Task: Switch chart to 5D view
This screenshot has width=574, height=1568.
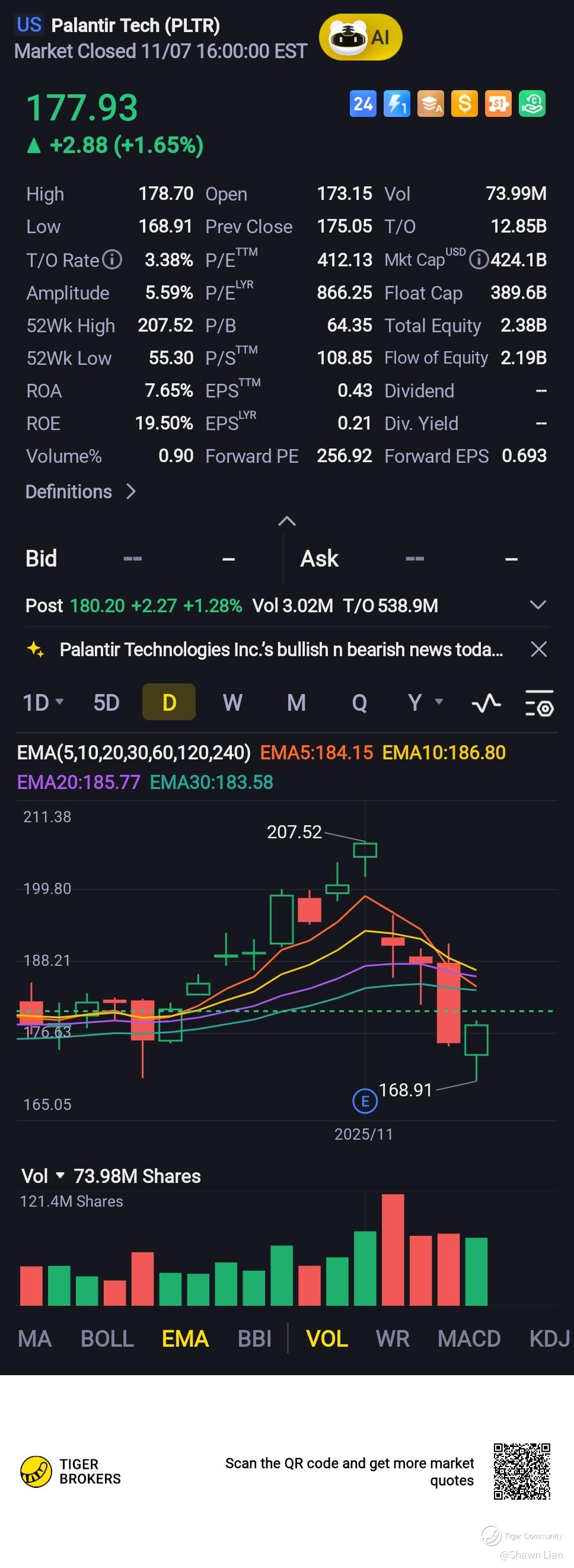Action: coord(106,702)
